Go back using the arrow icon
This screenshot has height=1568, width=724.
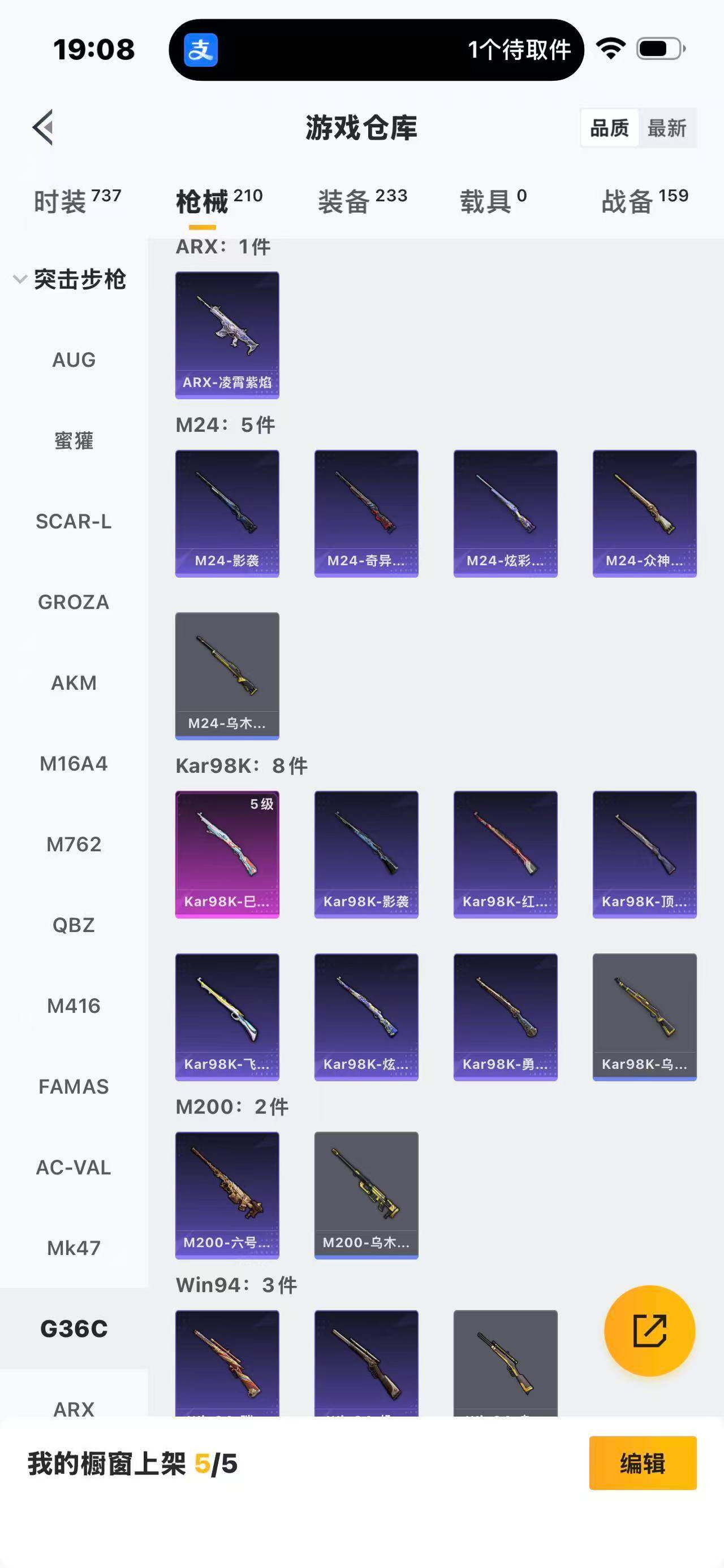[x=43, y=128]
